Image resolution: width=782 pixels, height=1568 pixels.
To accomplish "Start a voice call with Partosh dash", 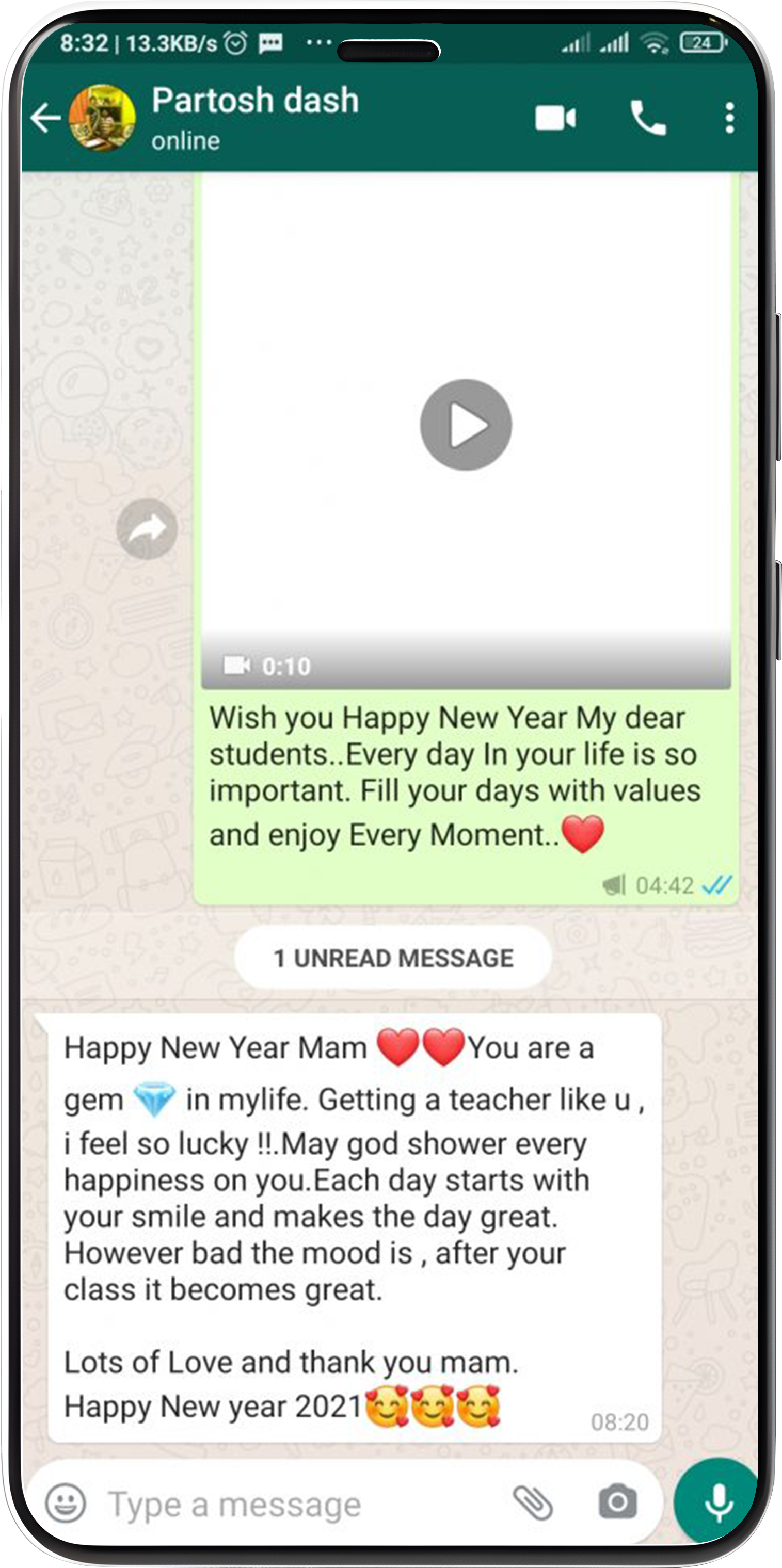I will (x=648, y=118).
